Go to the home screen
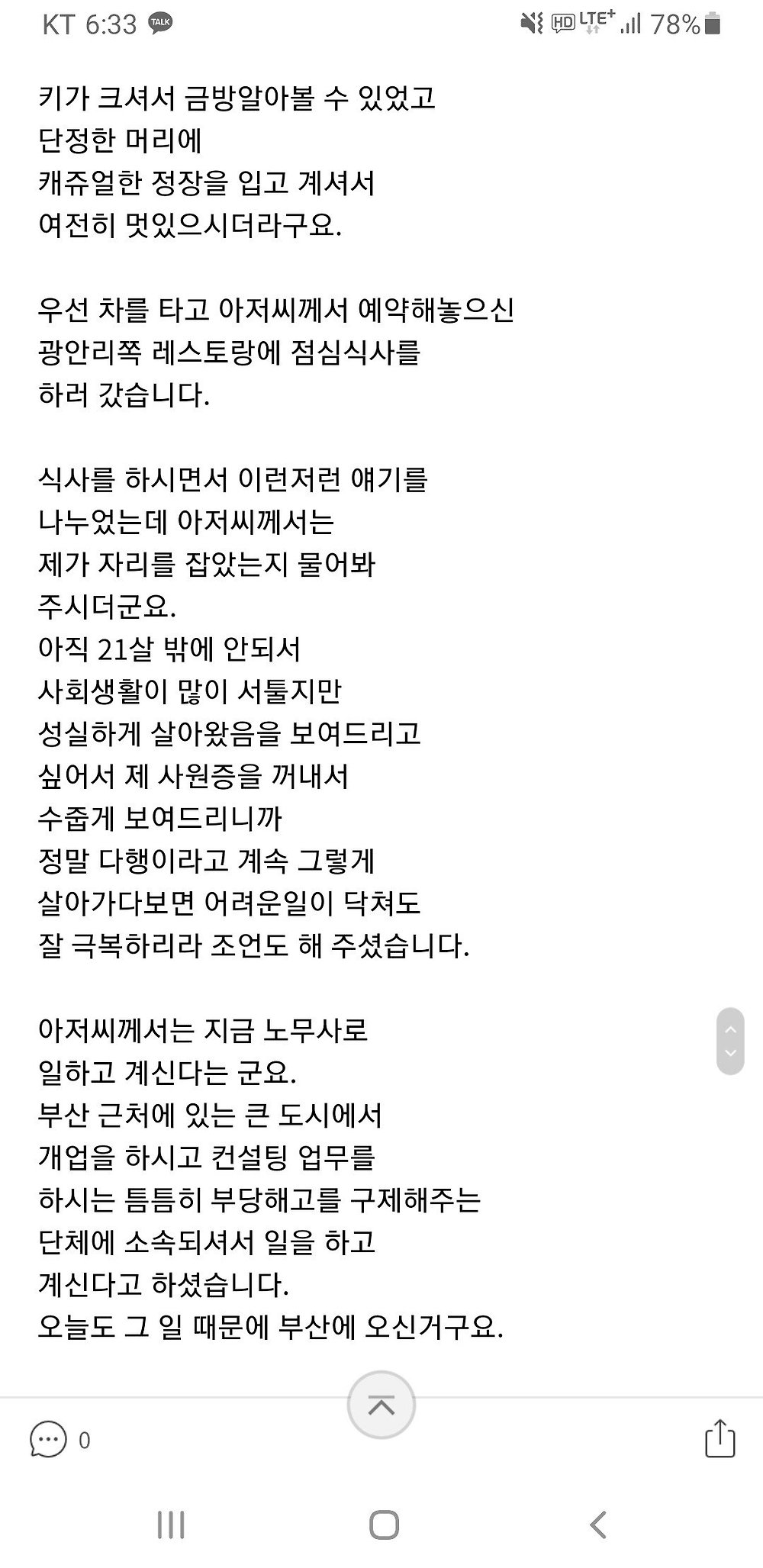This screenshot has width=763, height=1568. click(384, 1525)
